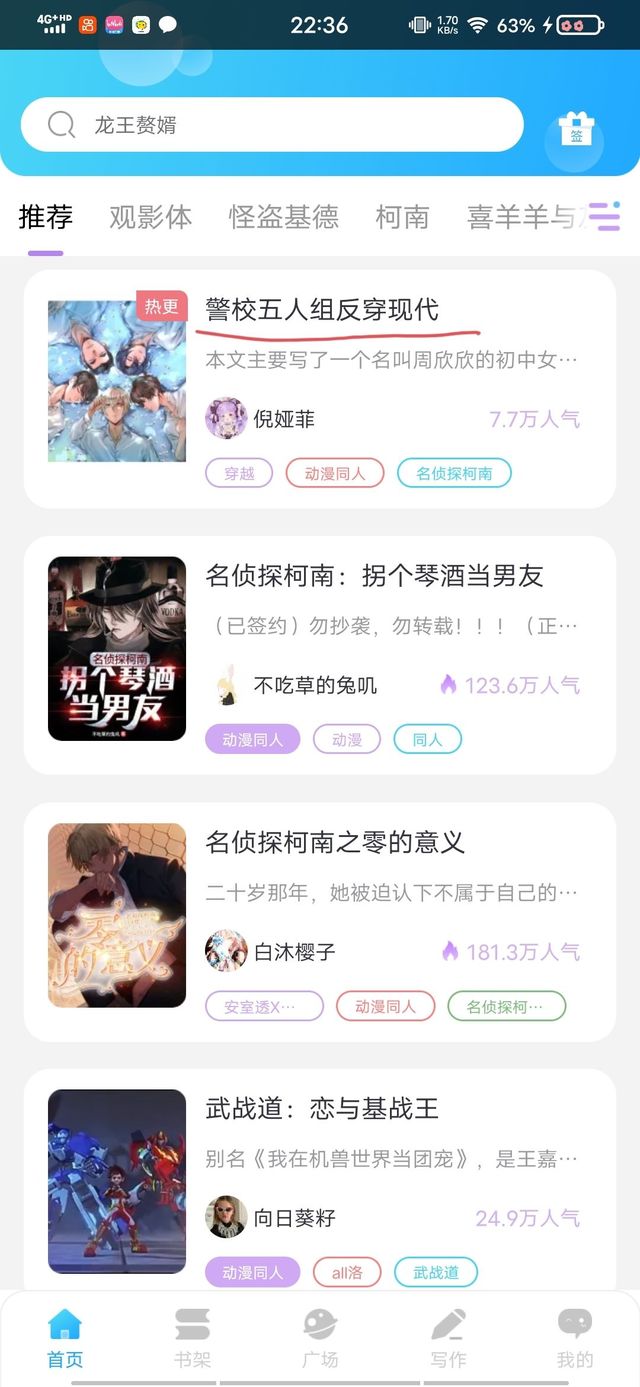Tap the search box showing 龙王赘婿
Viewport: 640px width, 1387px height.
tap(272, 125)
